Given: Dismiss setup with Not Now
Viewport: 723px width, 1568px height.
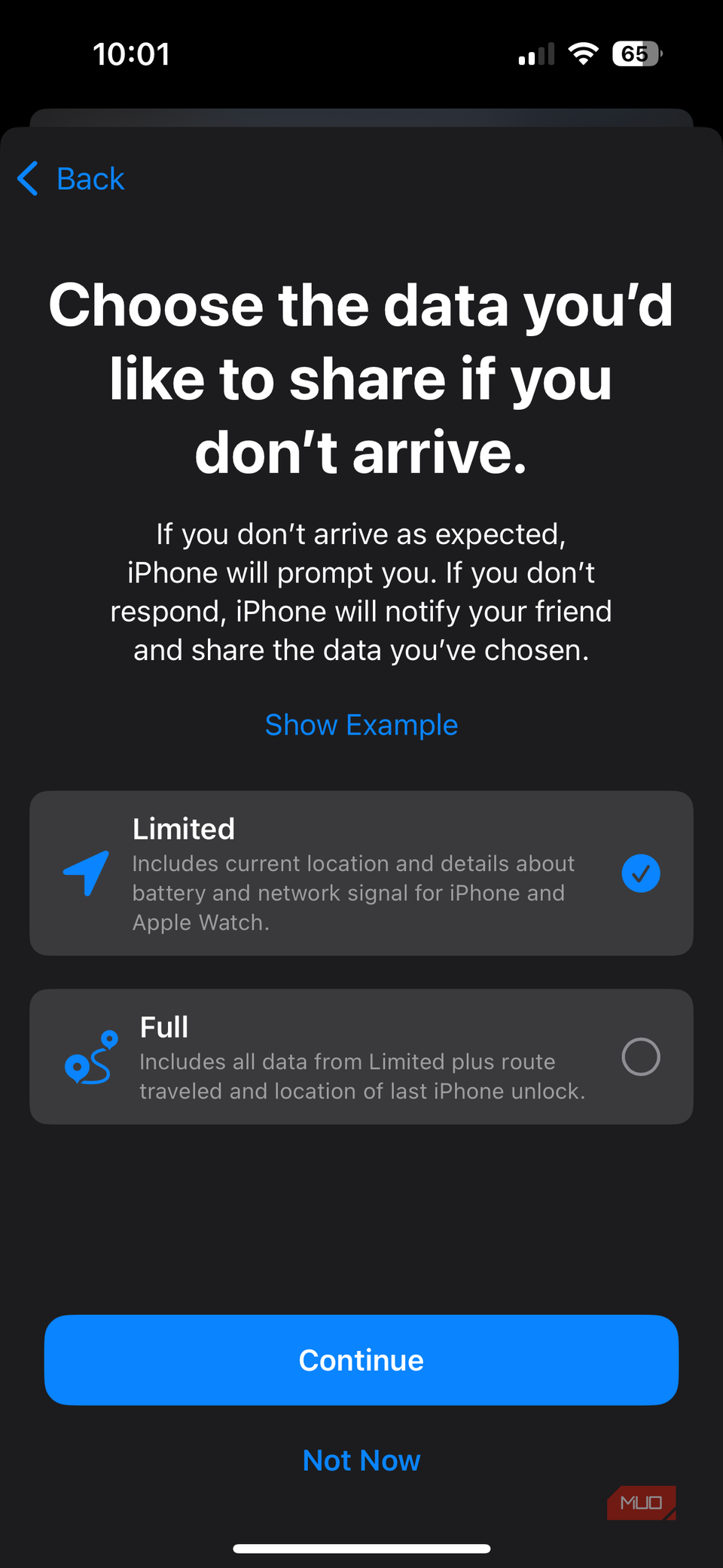Looking at the screenshot, I should (361, 1460).
